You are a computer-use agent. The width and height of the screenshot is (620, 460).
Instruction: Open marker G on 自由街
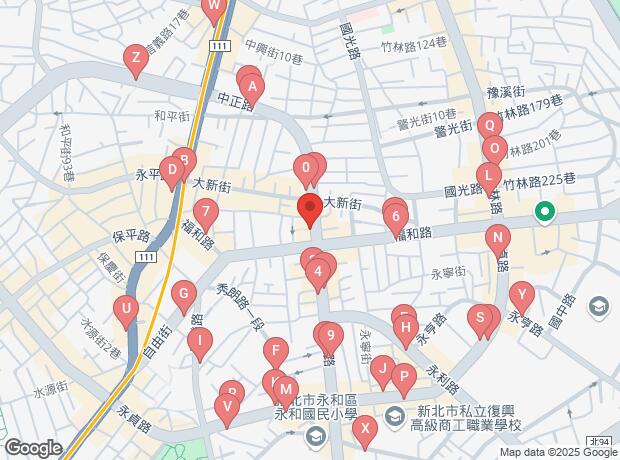coord(183,295)
